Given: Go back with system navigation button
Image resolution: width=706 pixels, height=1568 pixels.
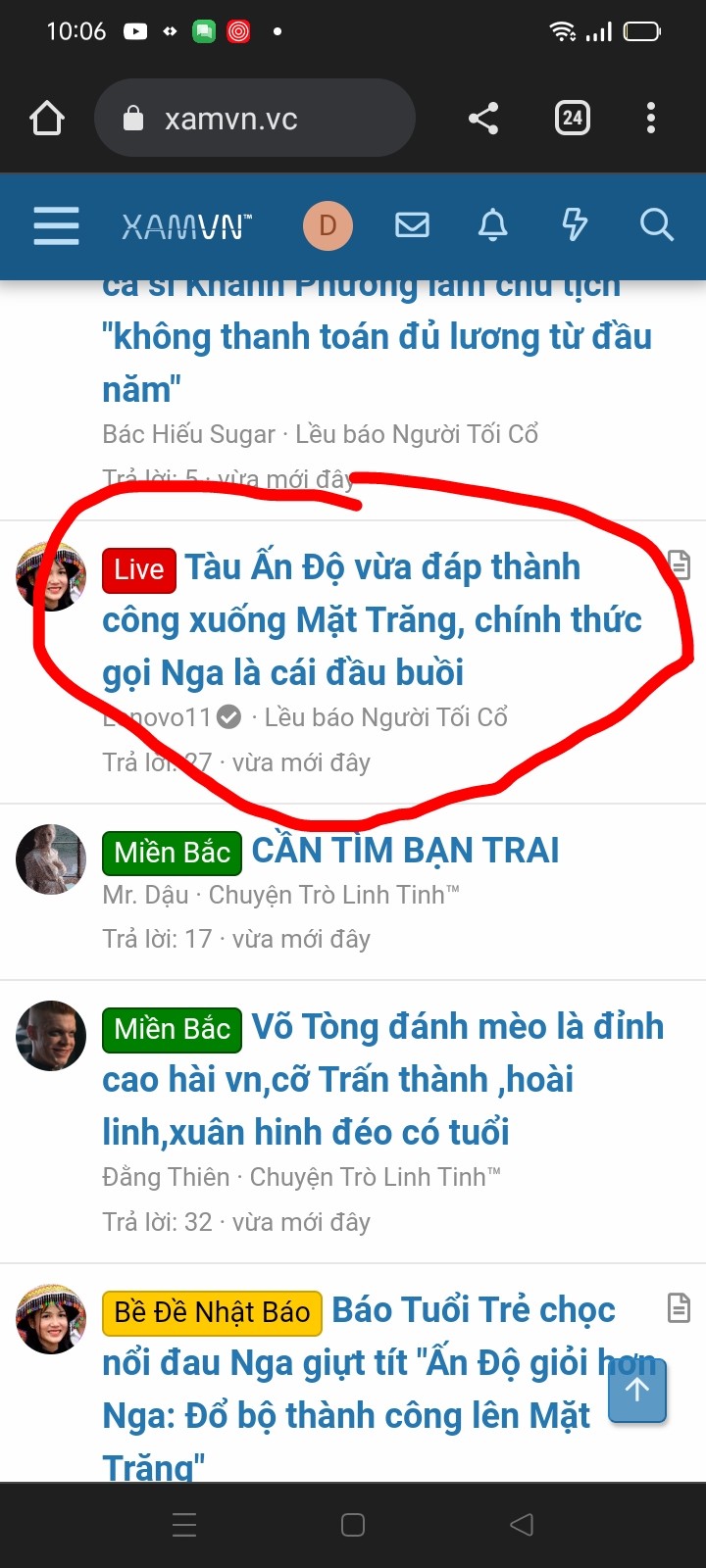Looking at the screenshot, I should pyautogui.click(x=522, y=1525).
